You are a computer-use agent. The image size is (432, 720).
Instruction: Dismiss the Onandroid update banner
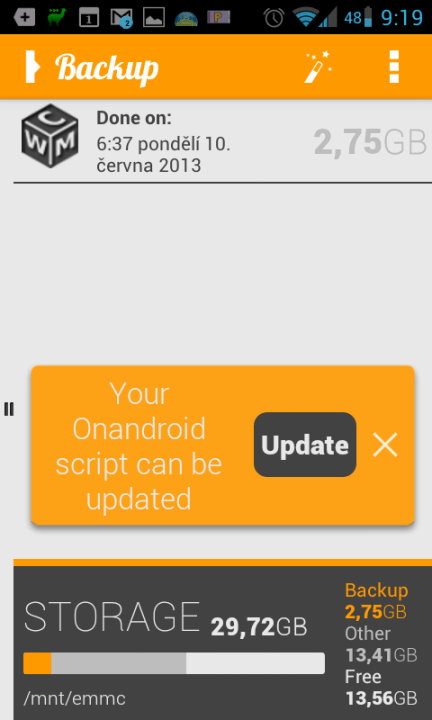385,445
